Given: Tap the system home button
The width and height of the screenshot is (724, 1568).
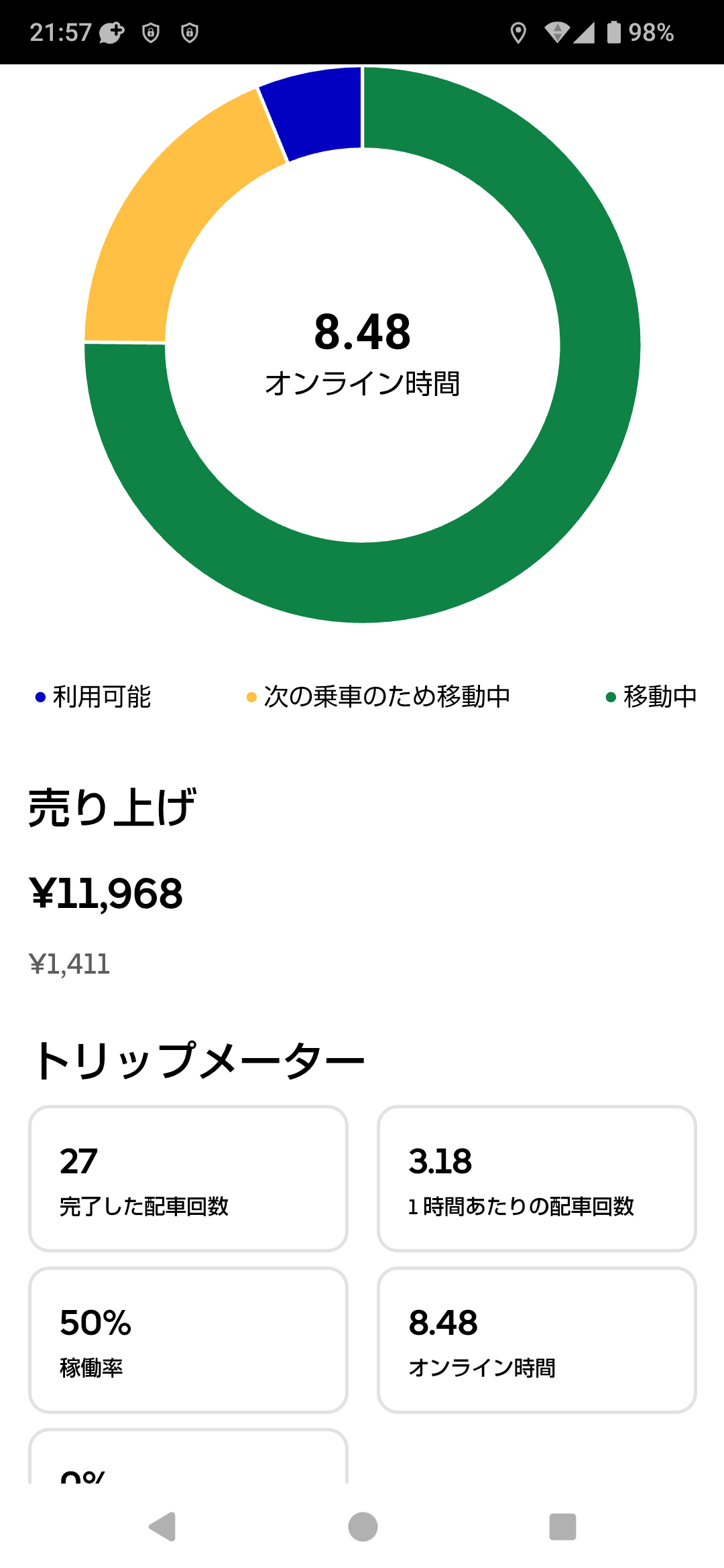Looking at the screenshot, I should point(363,1526).
